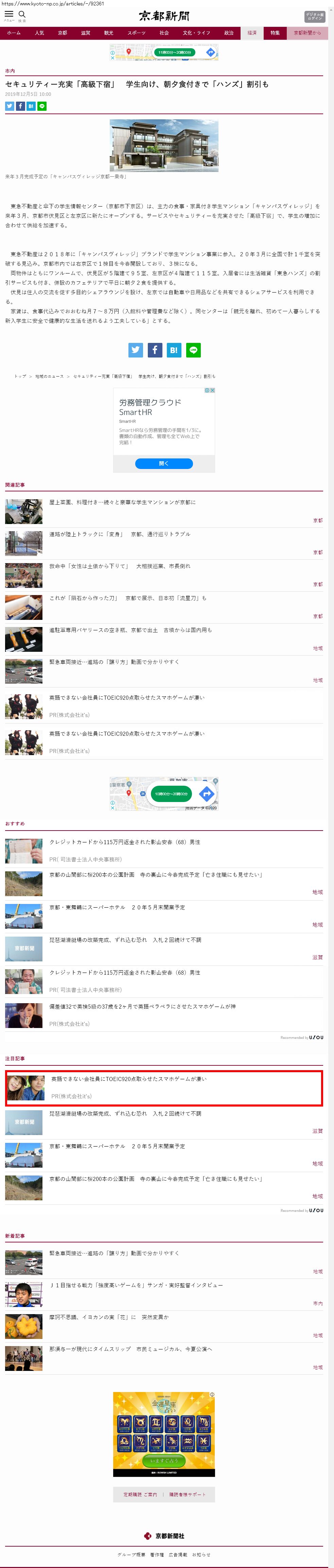This screenshot has height=1568, width=334.
Task: Open 地域のニュース breadcrumb link
Action: [49, 376]
